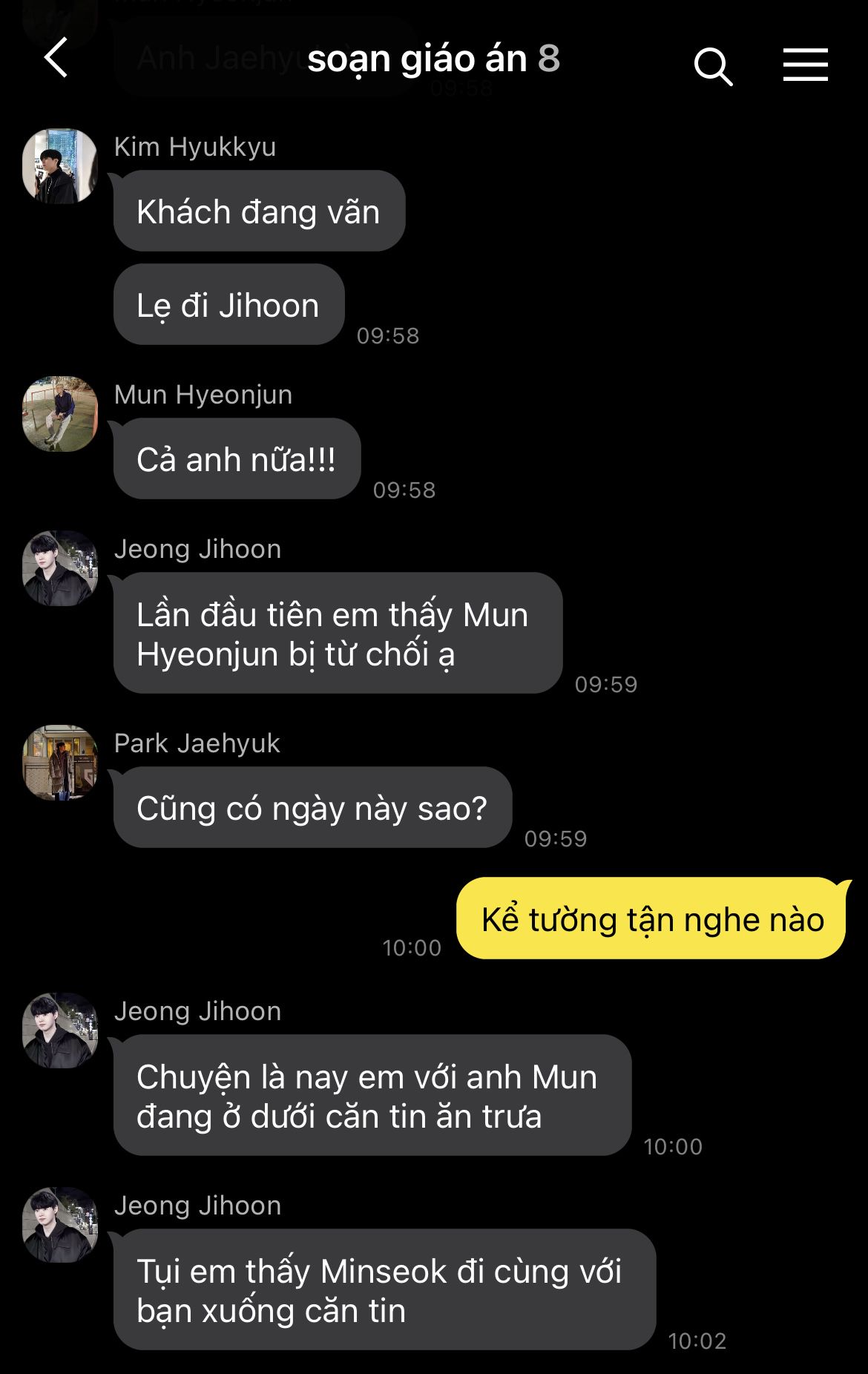
Task: Go back from the soạn giáo án chat
Action: click(56, 58)
